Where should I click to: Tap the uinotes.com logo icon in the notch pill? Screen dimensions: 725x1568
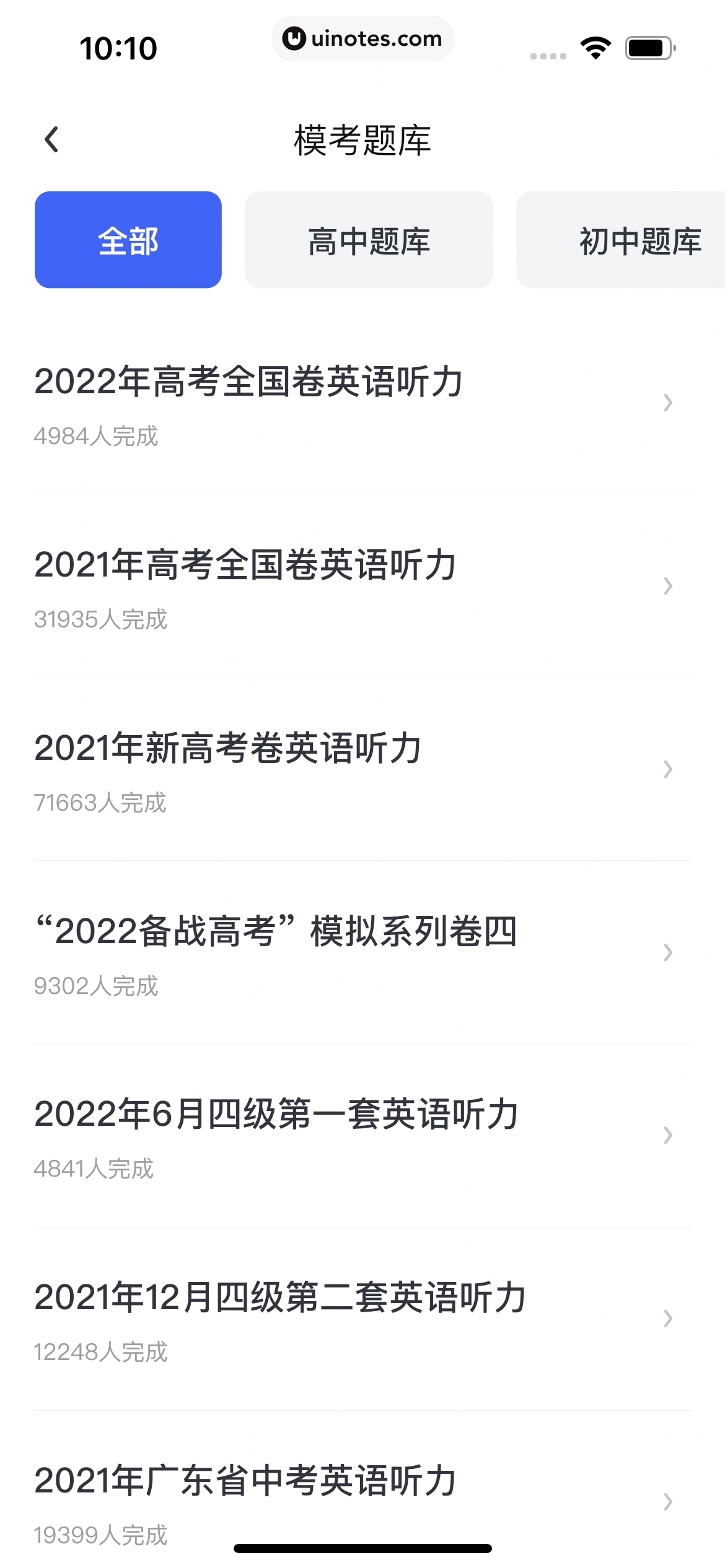click(294, 38)
